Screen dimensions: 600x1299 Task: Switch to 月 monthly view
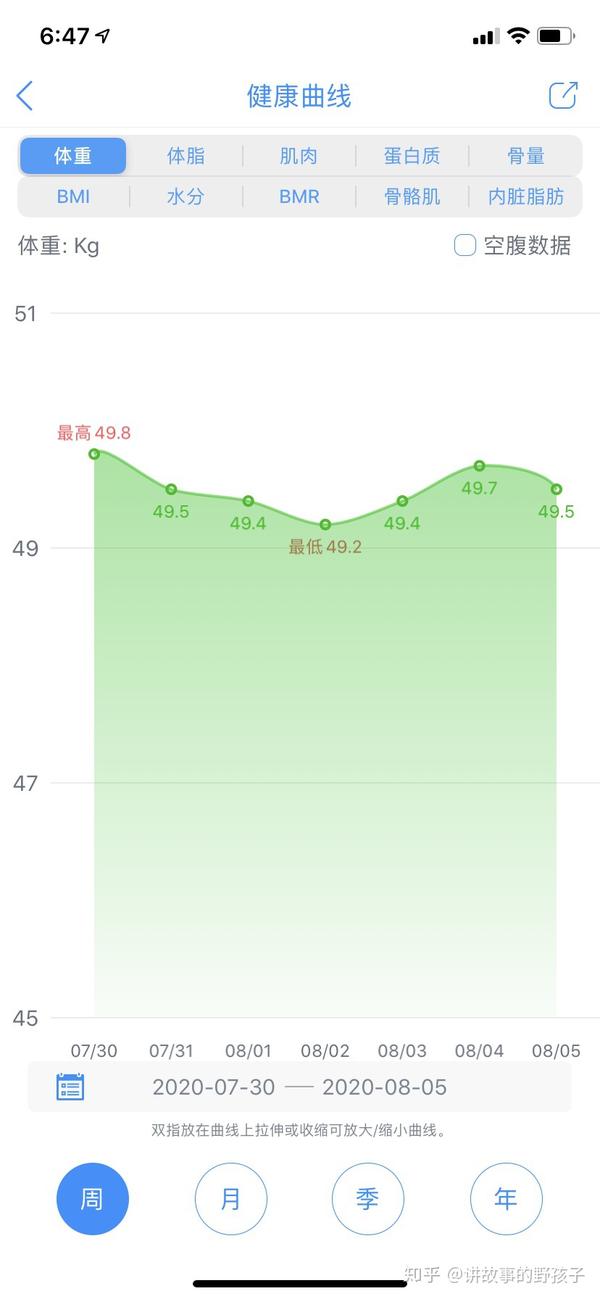coord(230,1198)
